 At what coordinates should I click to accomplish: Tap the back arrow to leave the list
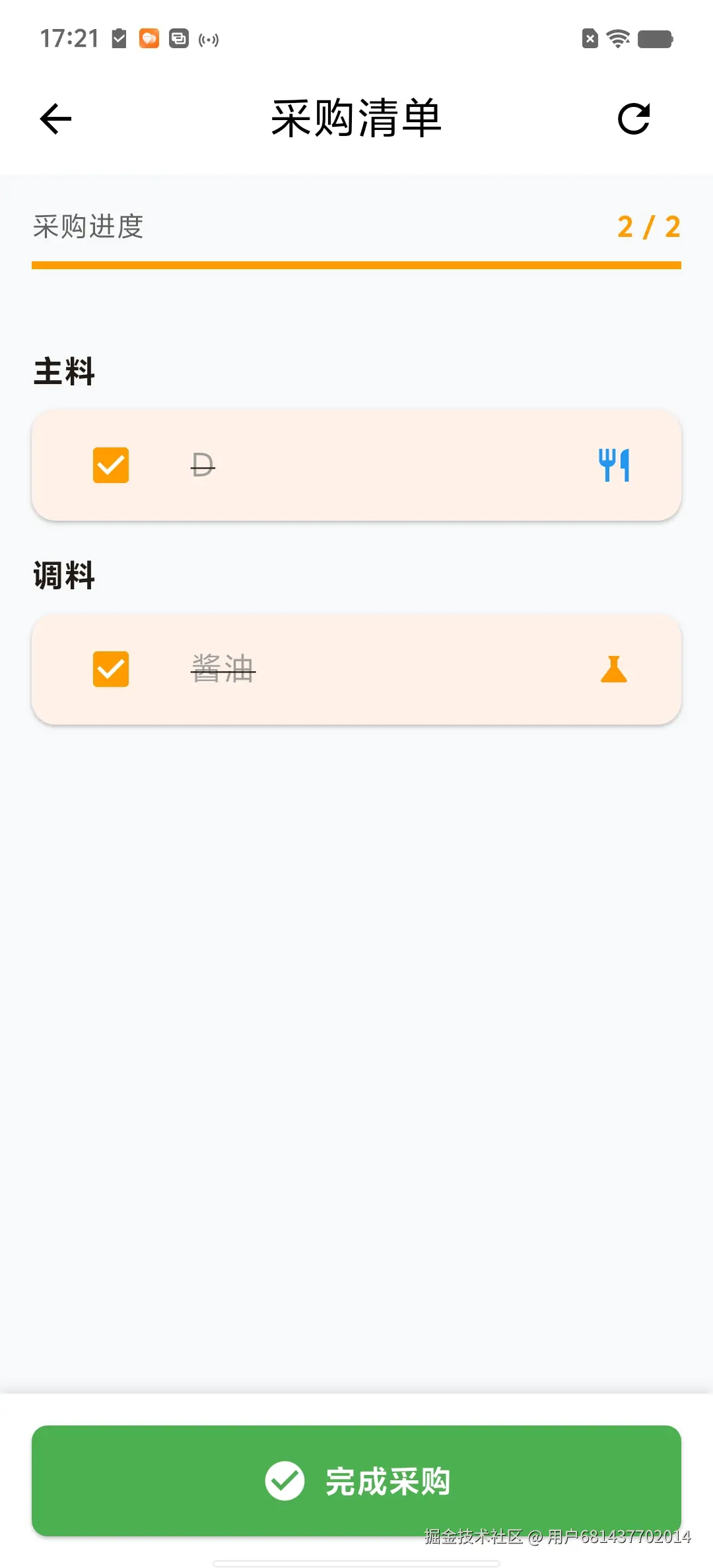(55, 119)
